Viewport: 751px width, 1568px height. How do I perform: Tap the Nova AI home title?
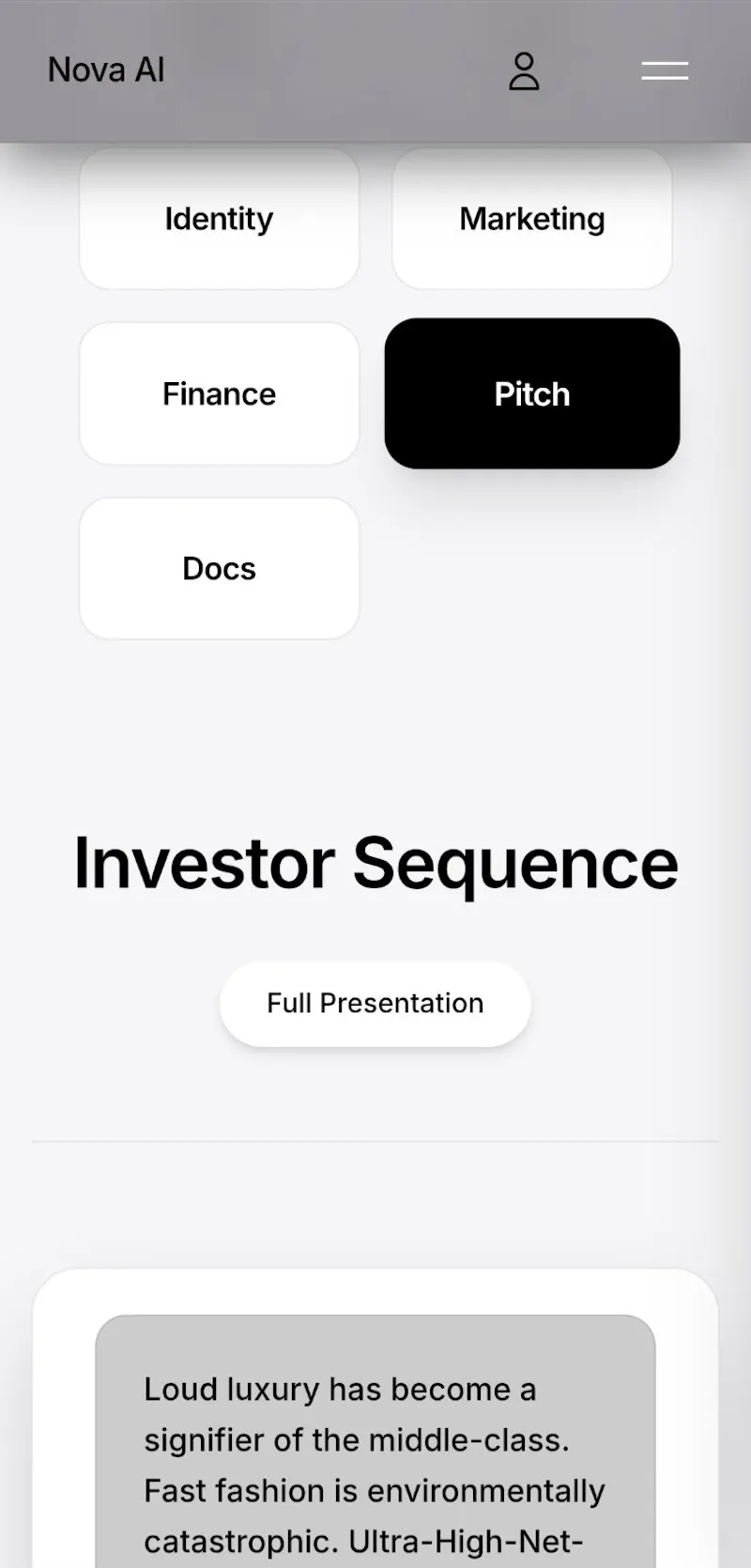[x=106, y=70]
